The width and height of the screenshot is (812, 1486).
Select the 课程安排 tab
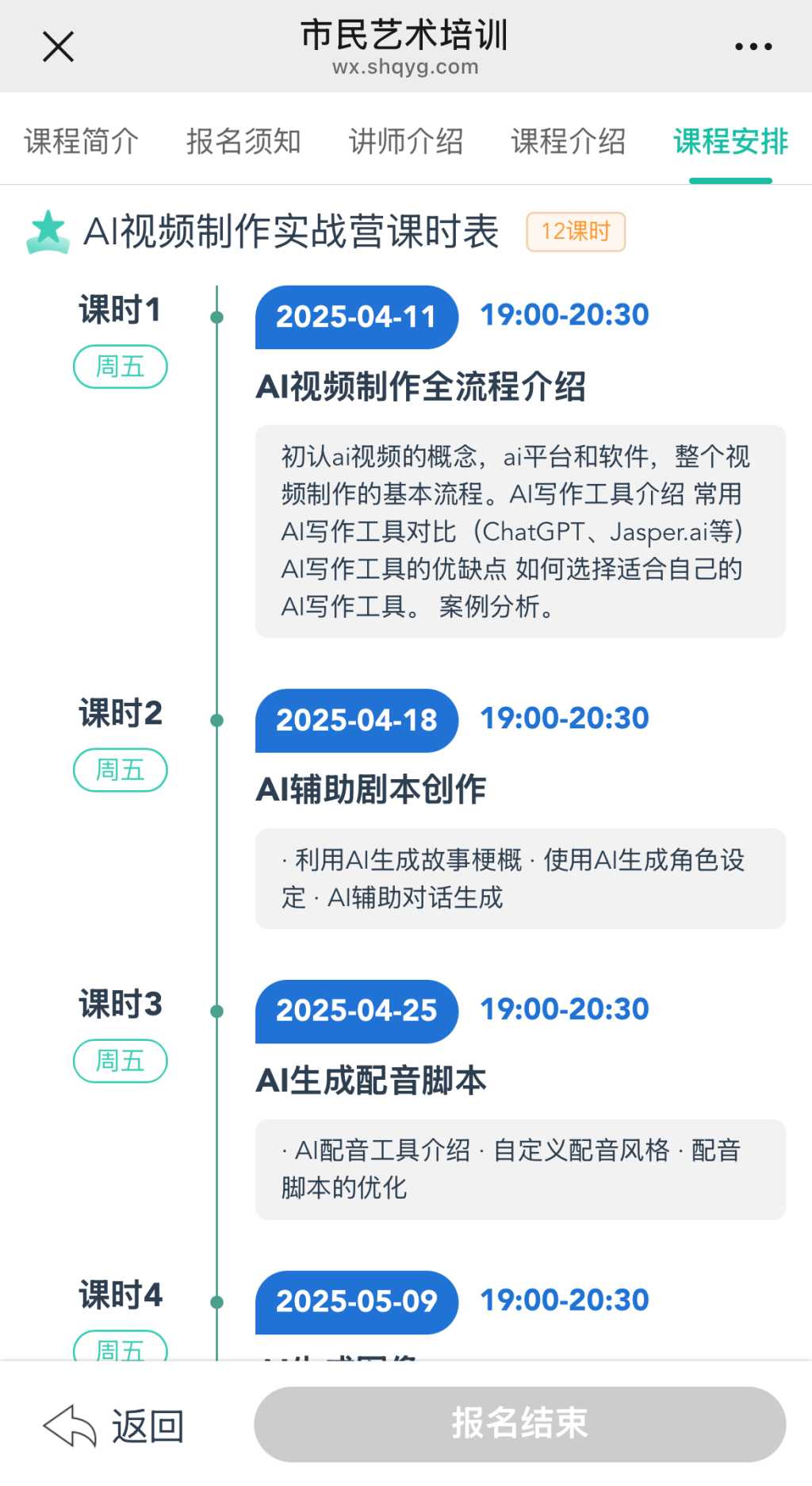tap(730, 141)
